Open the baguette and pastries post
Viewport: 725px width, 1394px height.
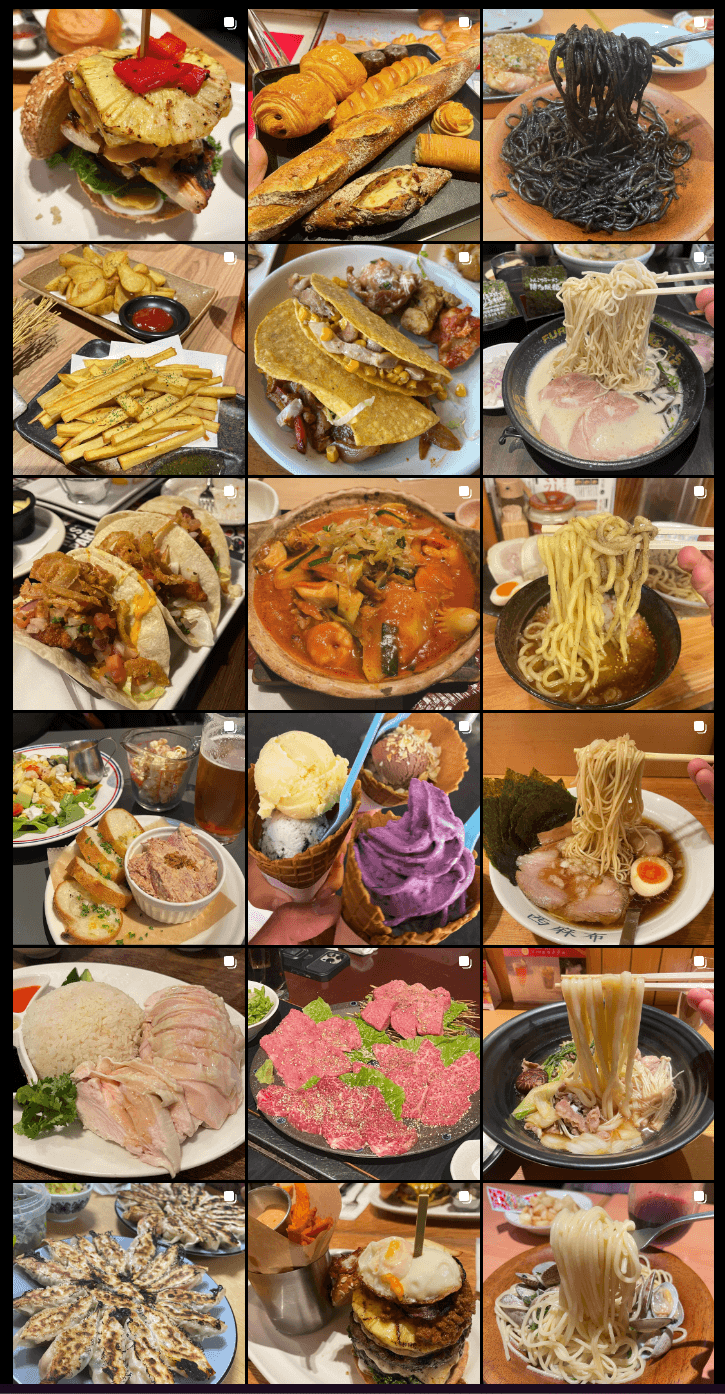click(364, 125)
